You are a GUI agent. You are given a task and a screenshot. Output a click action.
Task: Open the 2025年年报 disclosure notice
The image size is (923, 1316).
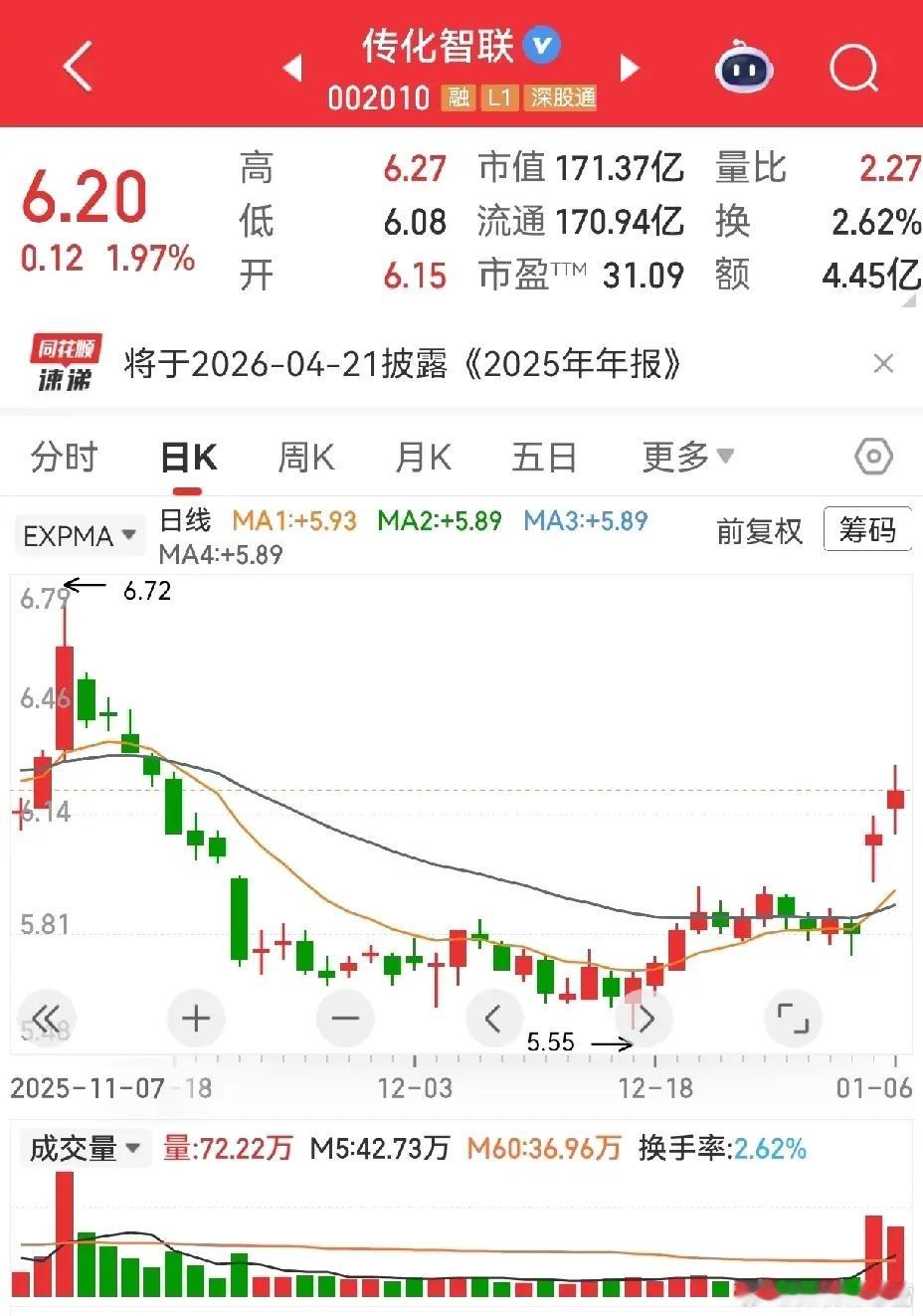coord(403,364)
